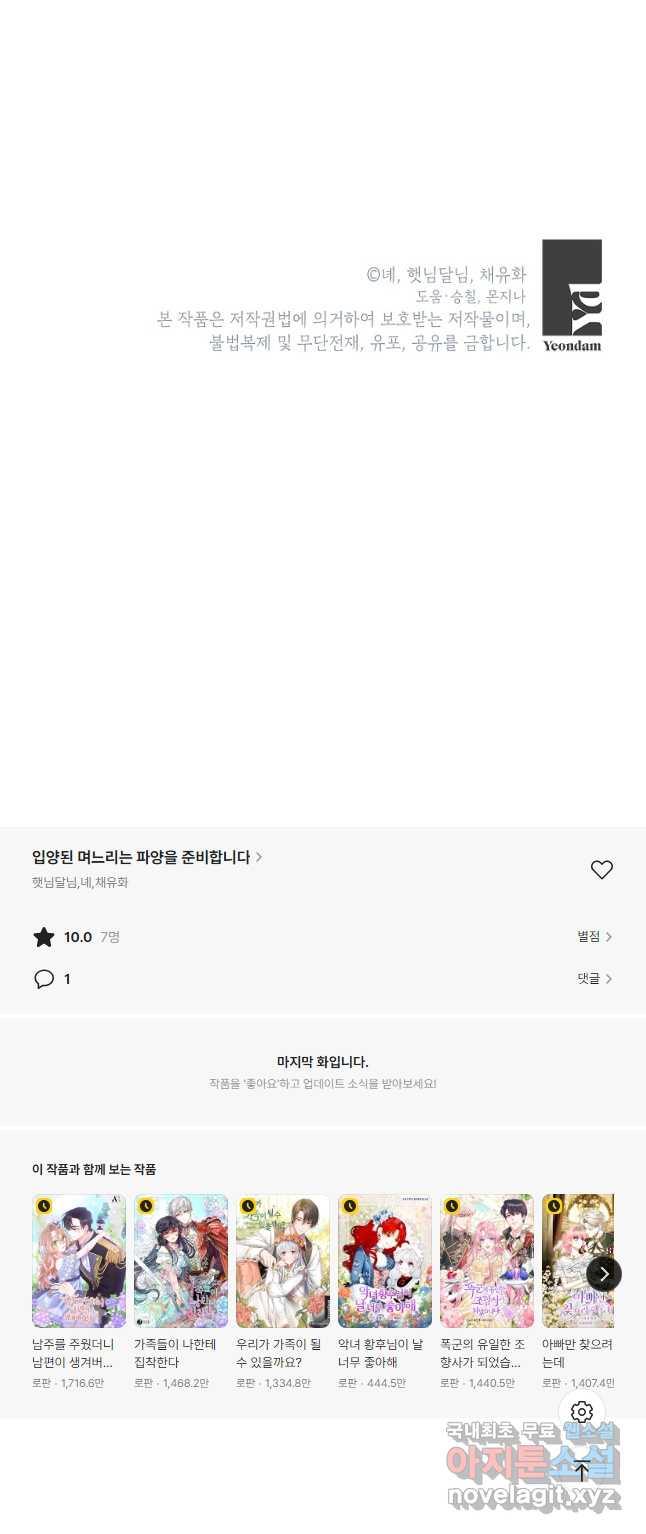The width and height of the screenshot is (646, 1534).
Task: Open recommended title 가족들이 나한테 집착한다
Action: 181,1261
